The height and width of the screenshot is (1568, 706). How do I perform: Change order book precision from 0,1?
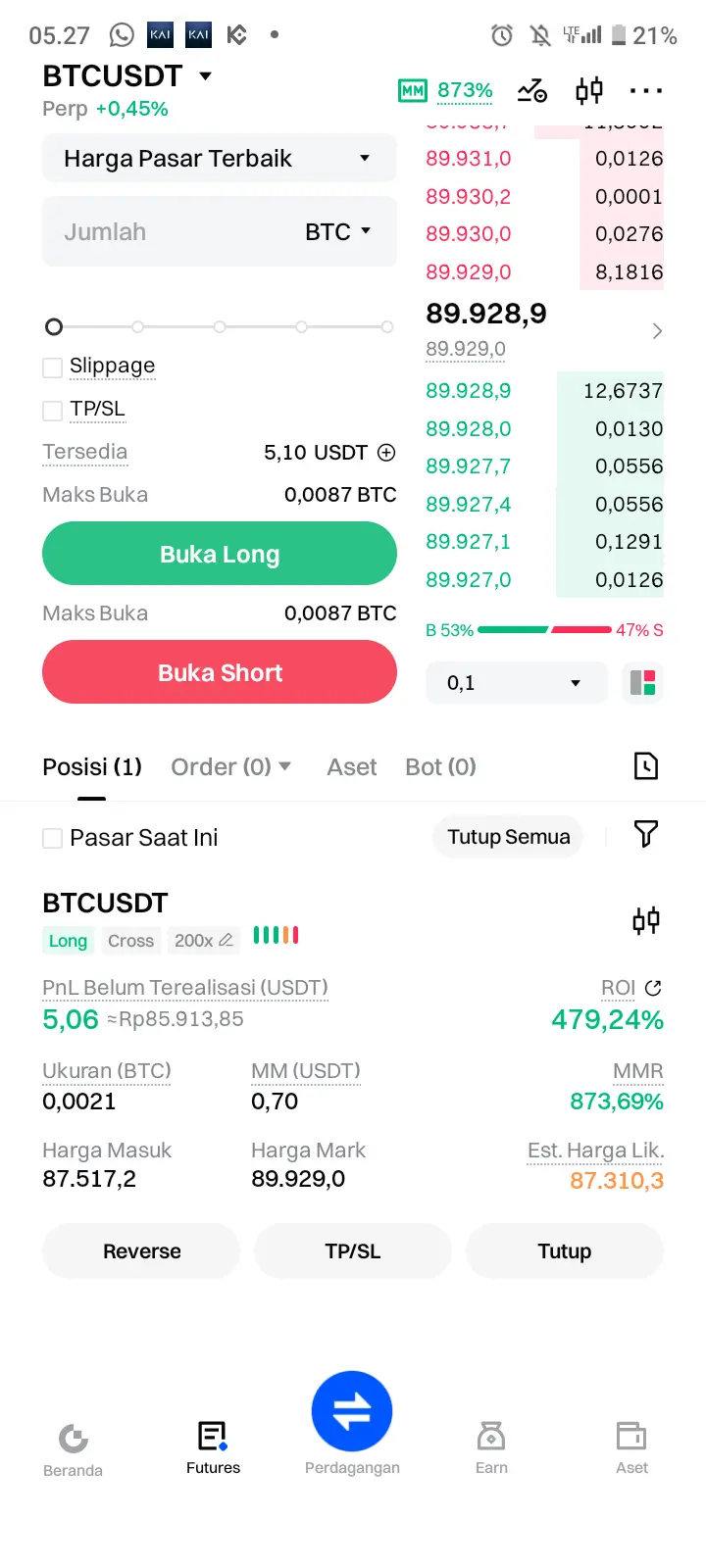[x=516, y=682]
